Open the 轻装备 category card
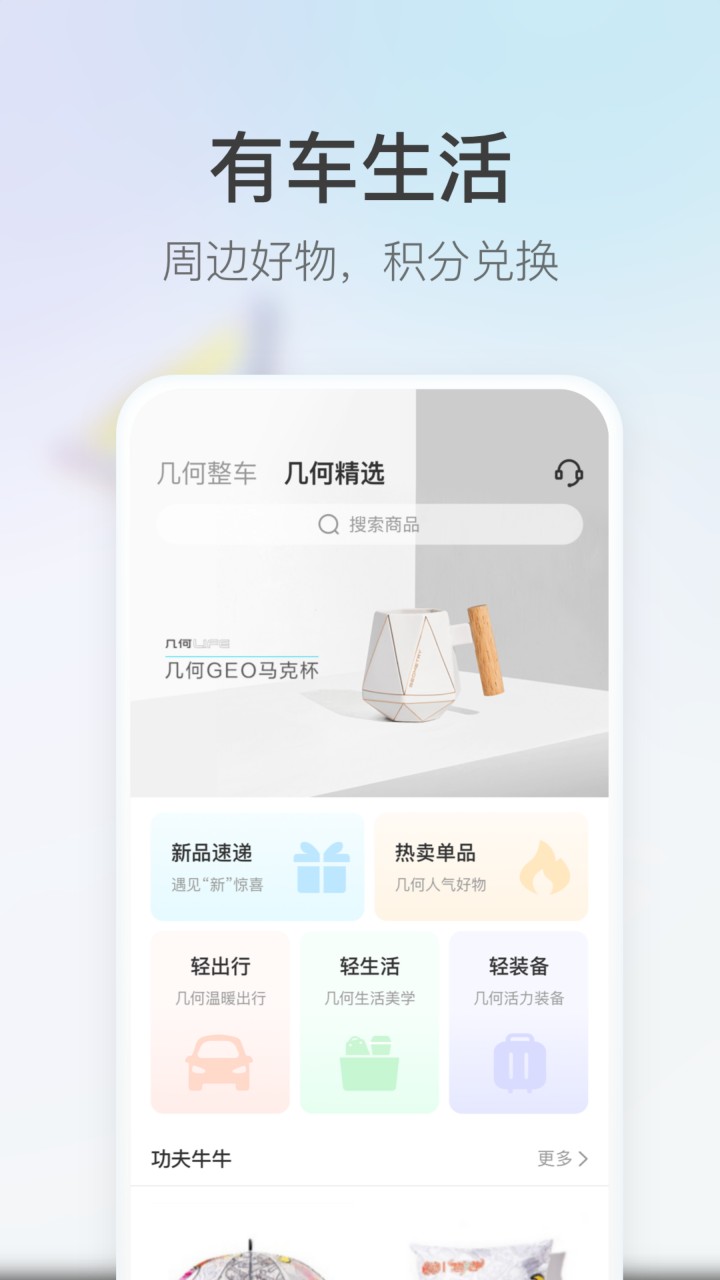 tap(518, 1022)
